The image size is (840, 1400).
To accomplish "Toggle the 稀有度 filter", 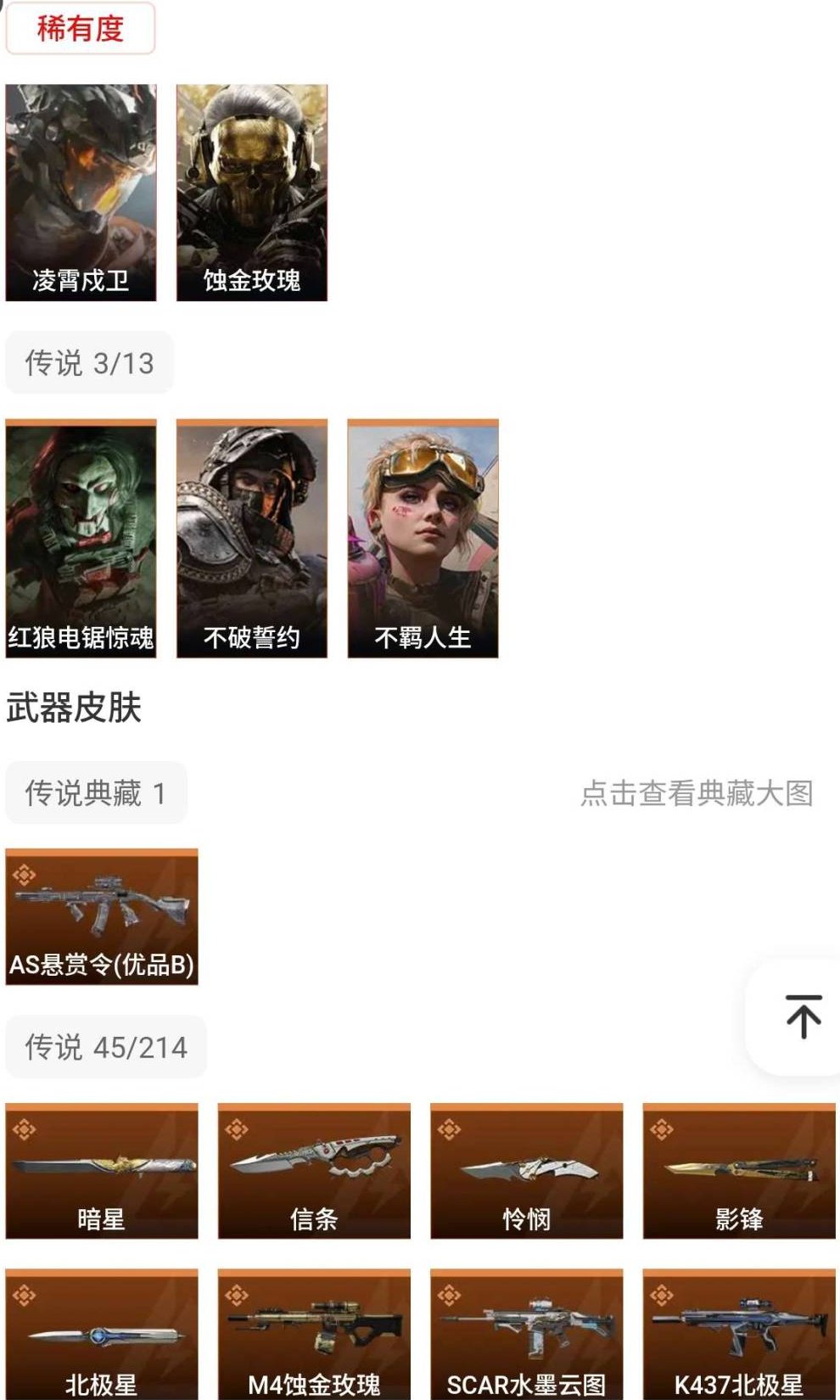I will point(81,28).
